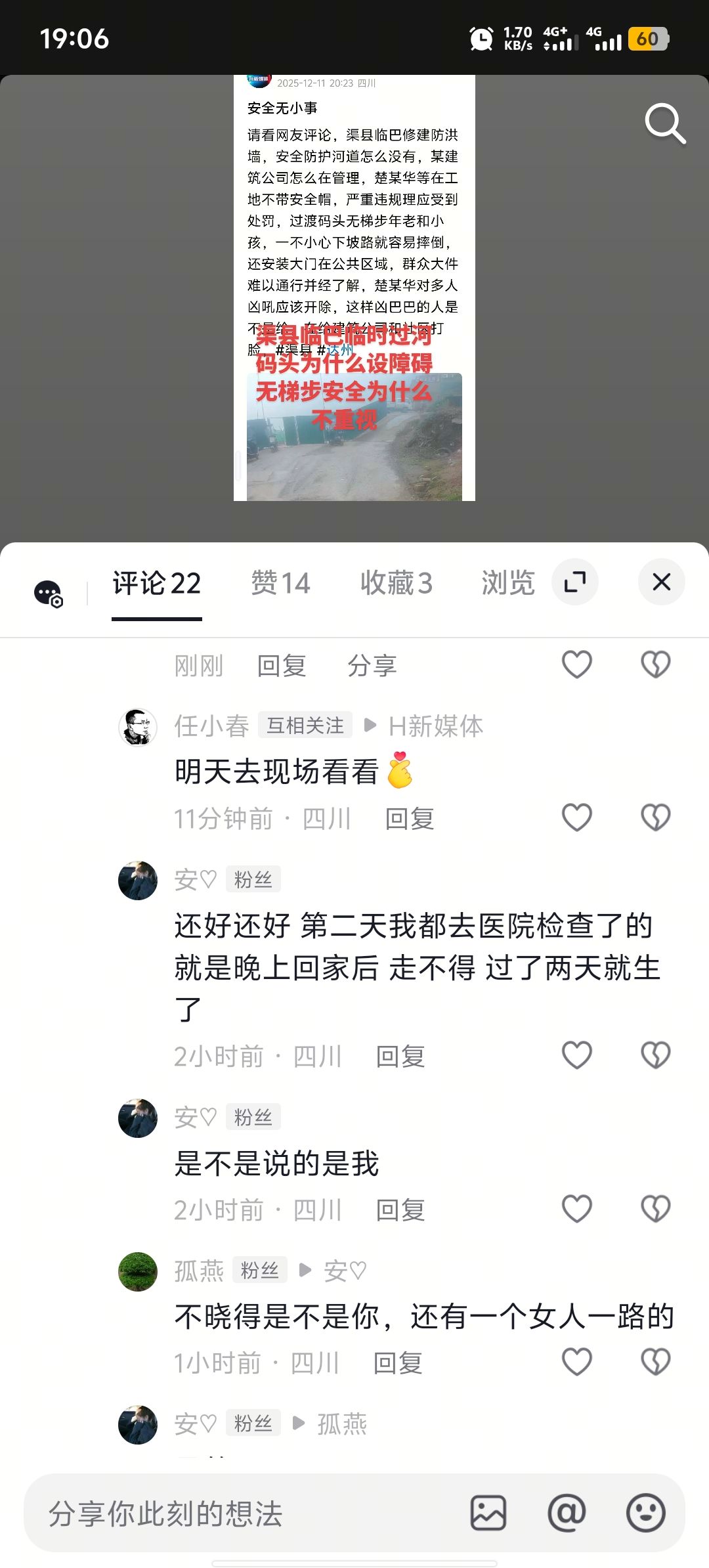
Task: Expand comments panel to full screen
Action: [x=575, y=582]
